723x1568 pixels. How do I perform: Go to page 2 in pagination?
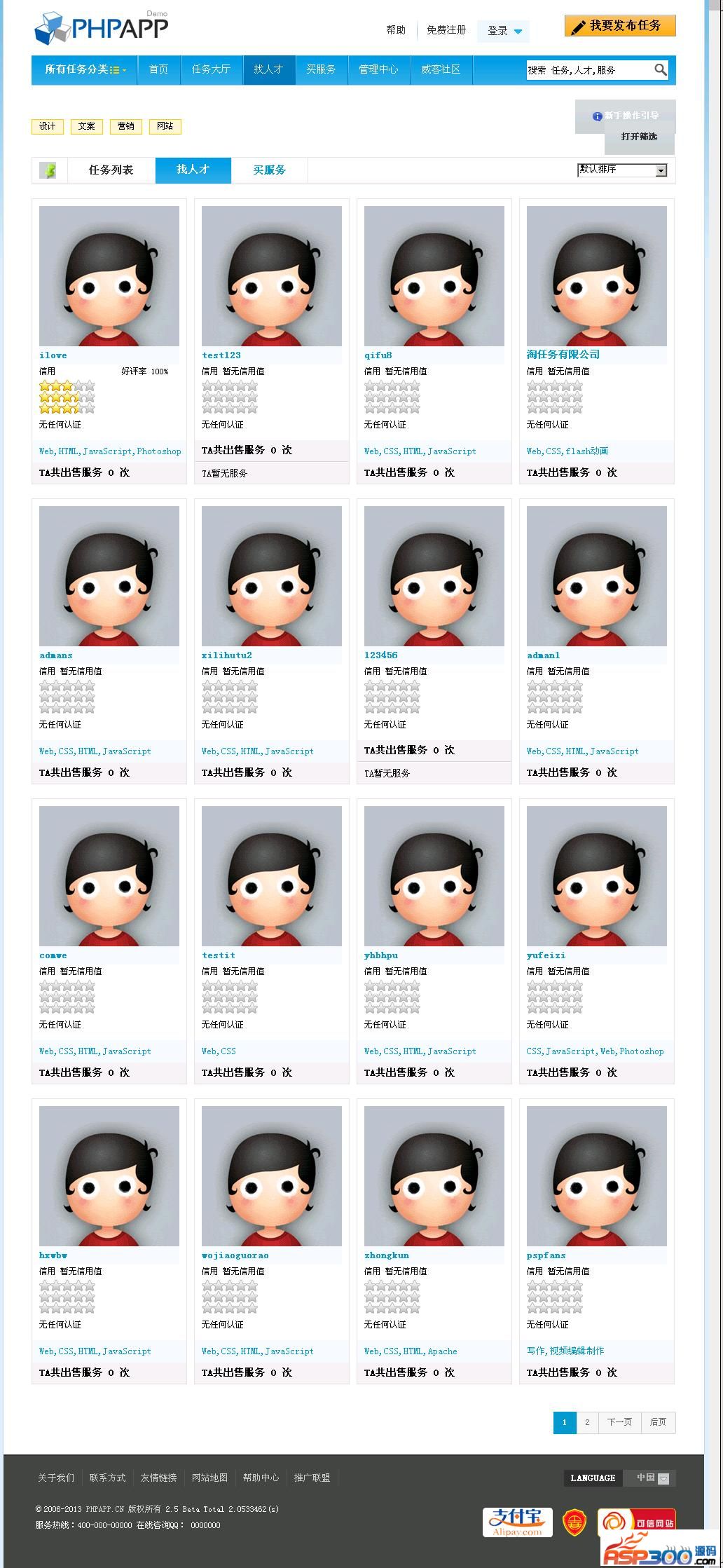pos(587,1422)
